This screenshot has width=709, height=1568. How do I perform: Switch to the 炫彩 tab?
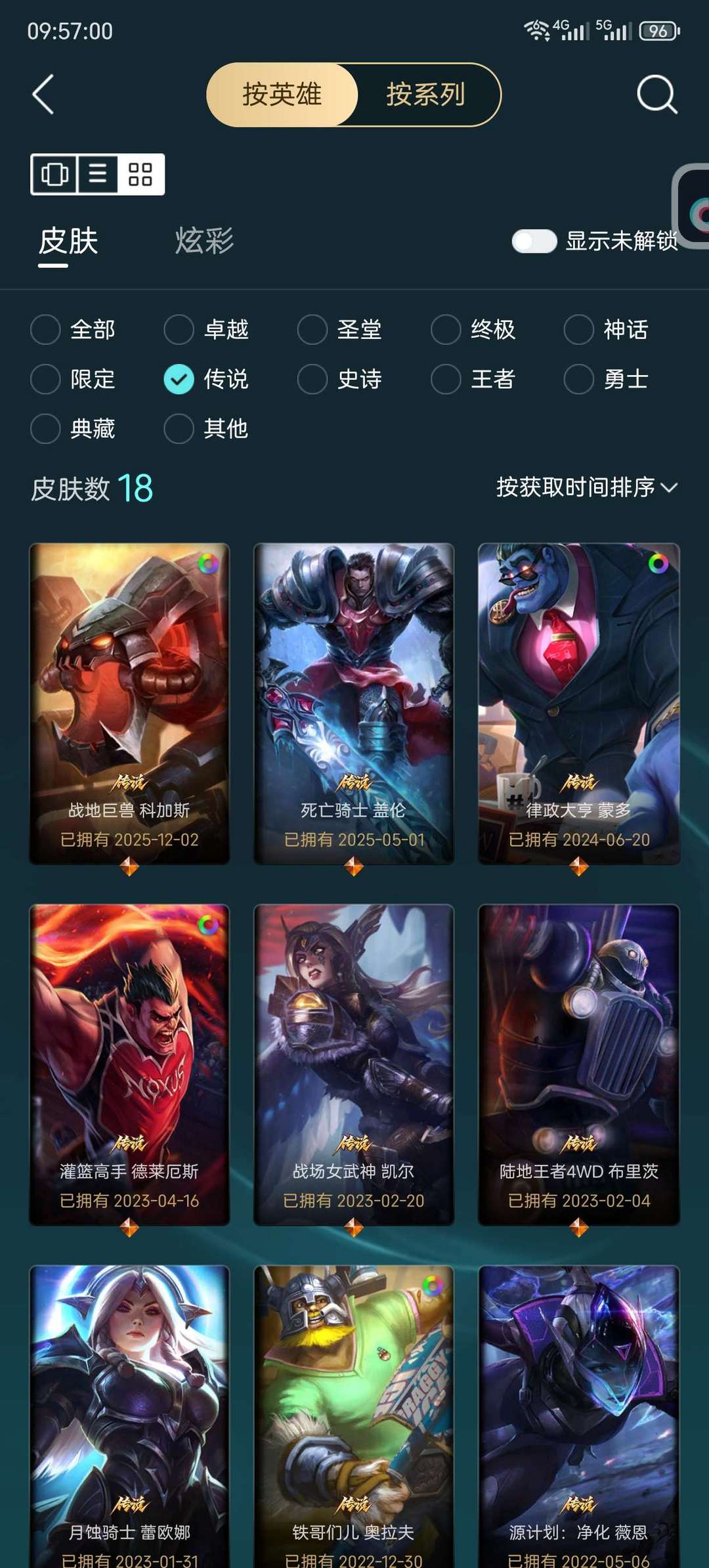204,241
